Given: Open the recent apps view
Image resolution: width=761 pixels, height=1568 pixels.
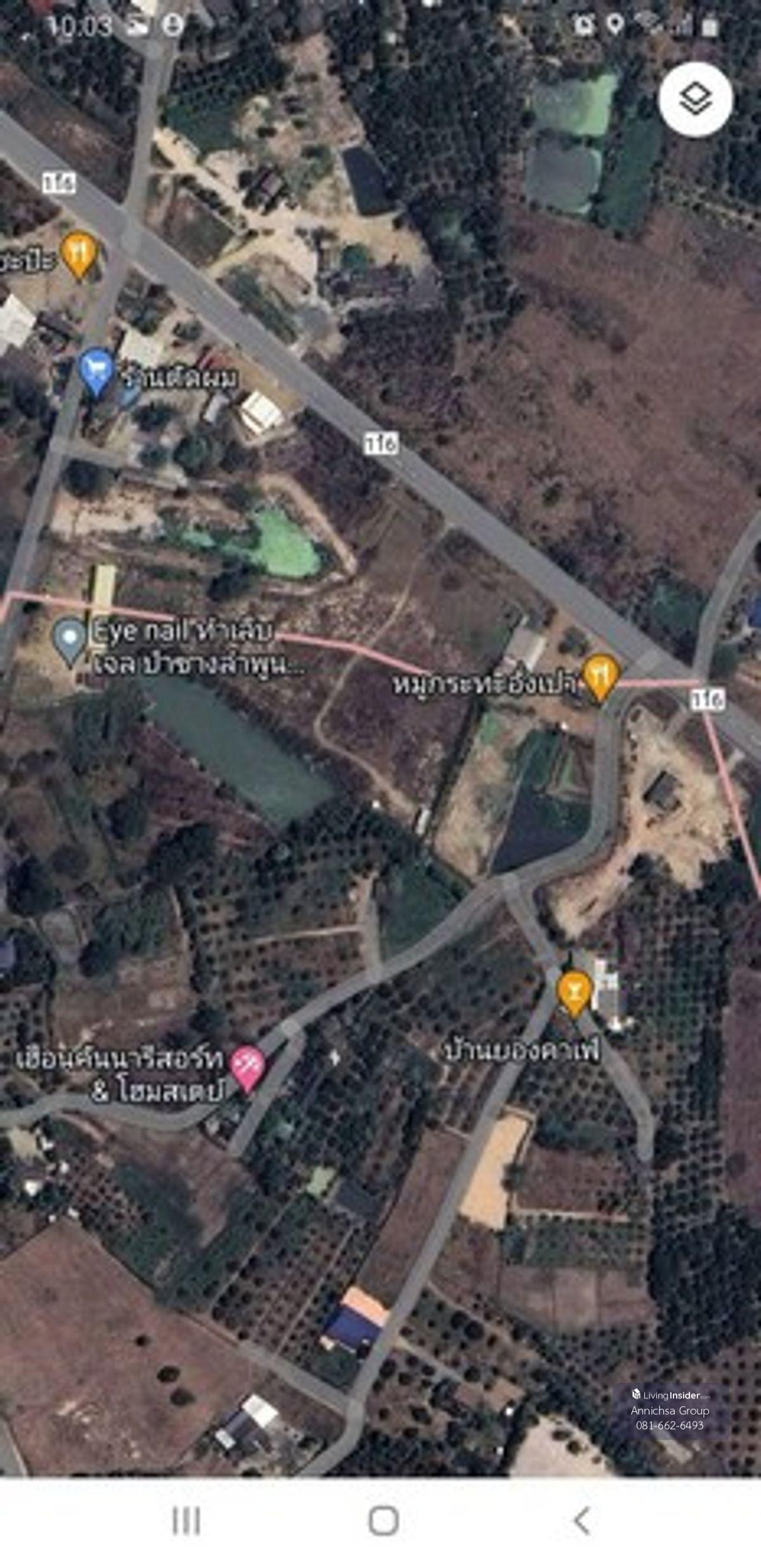Looking at the screenshot, I should 186,1520.
